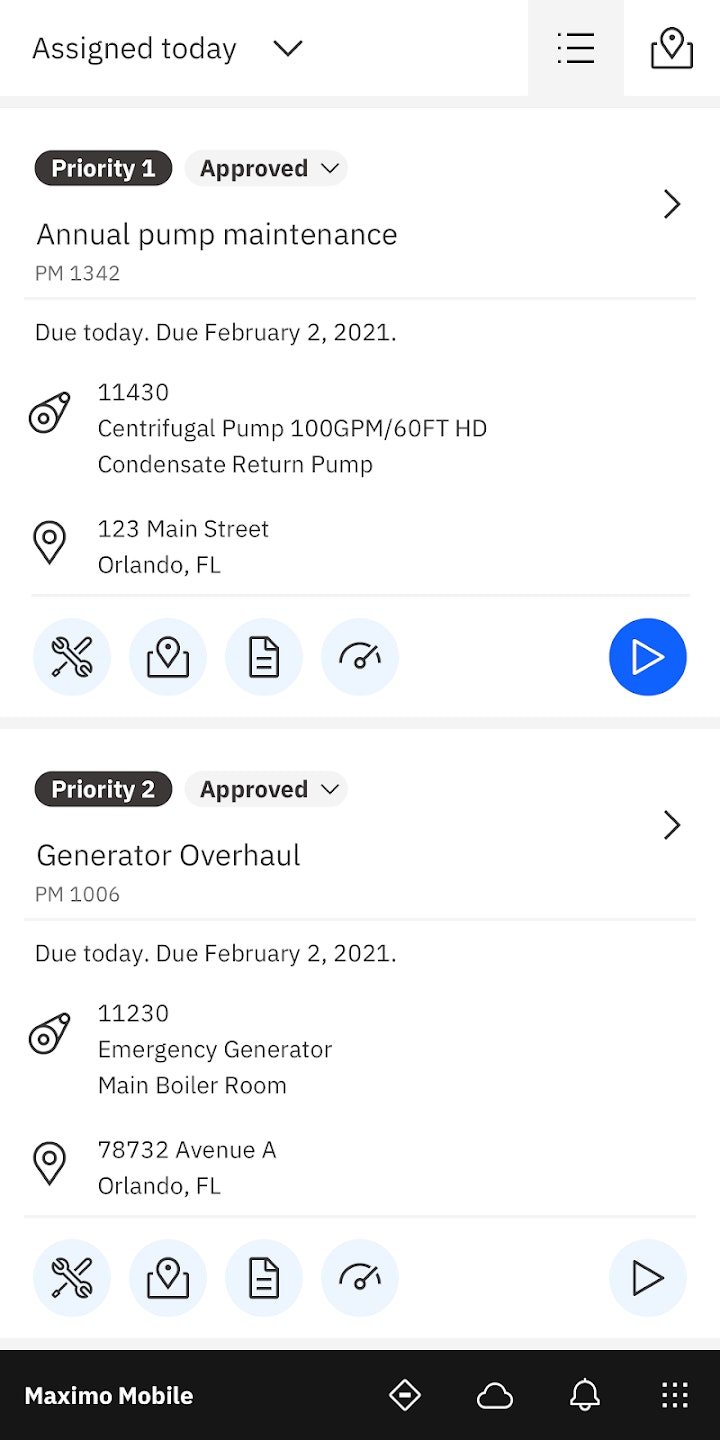The image size is (720, 1440).
Task: Click the play button on Generator Overhaul card
Action: click(x=647, y=1278)
